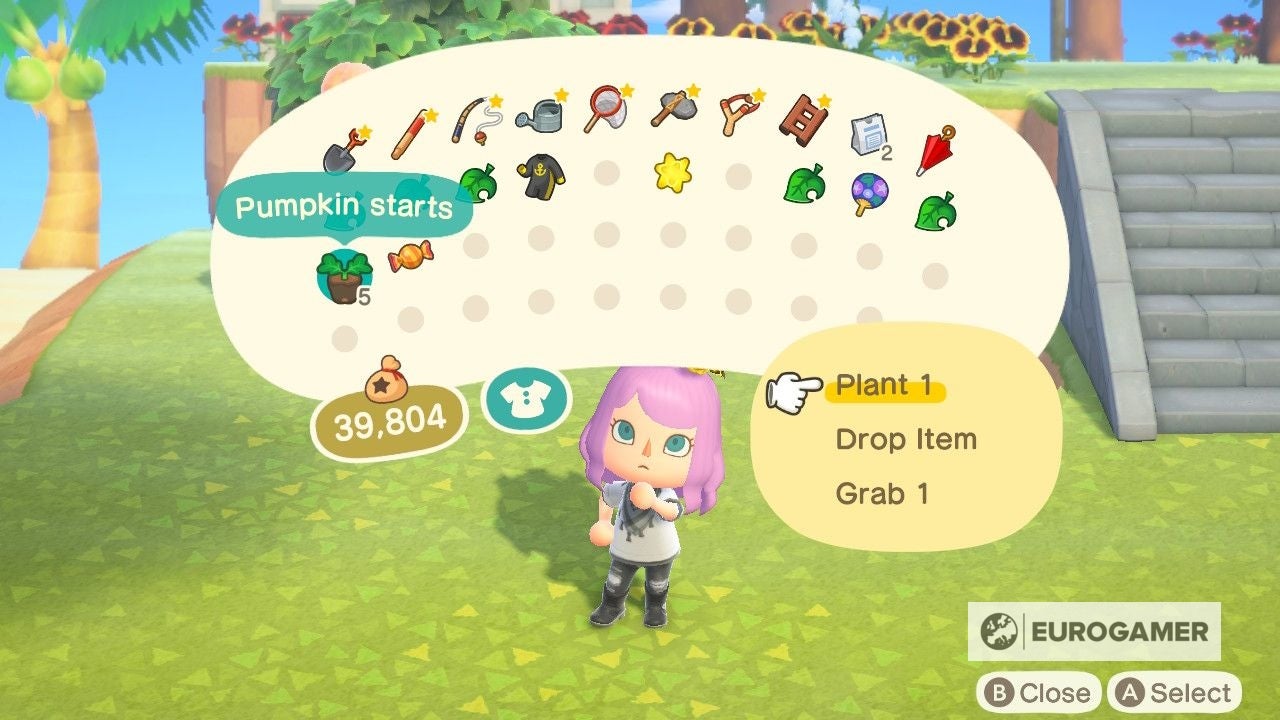Select Plant 1 from the item menu

884,386
